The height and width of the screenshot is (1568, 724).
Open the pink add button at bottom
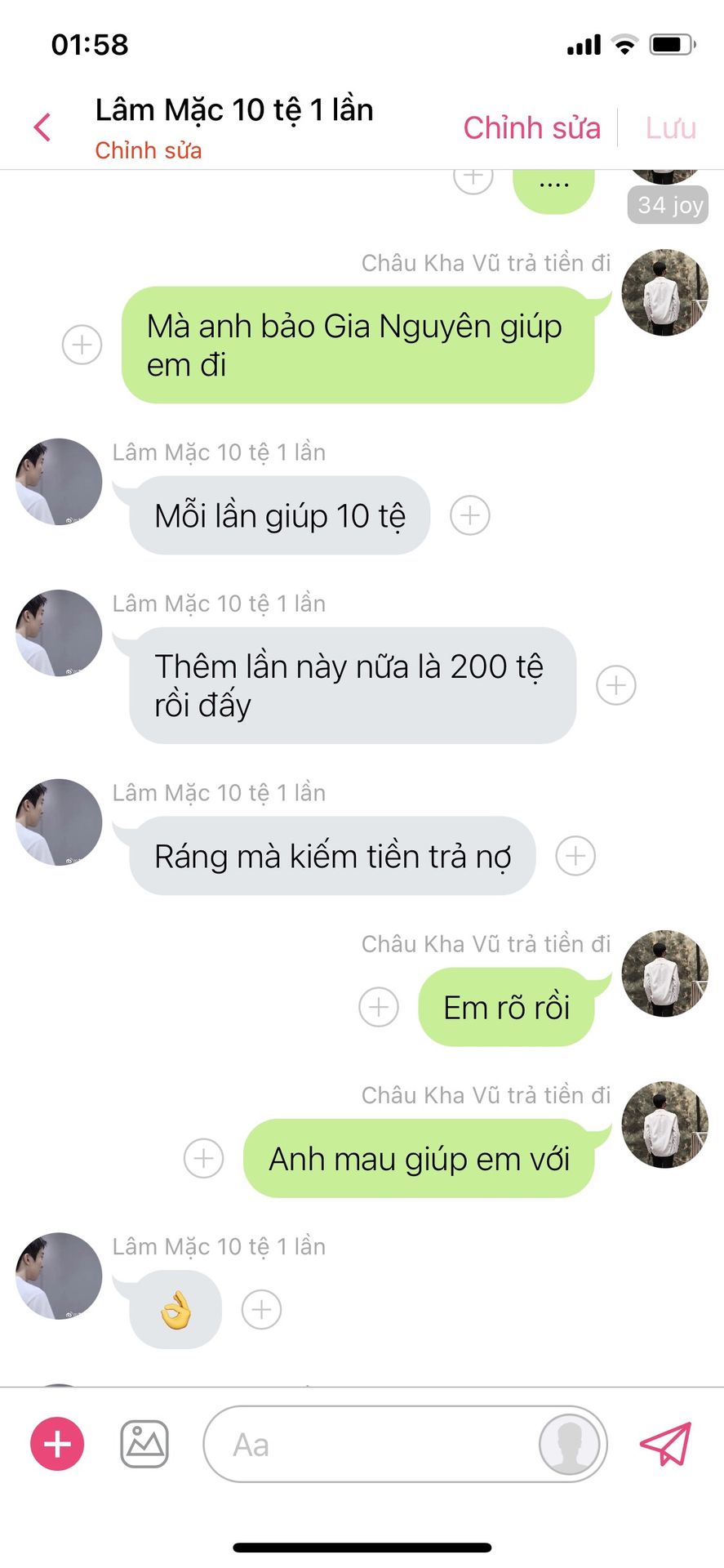click(57, 1444)
